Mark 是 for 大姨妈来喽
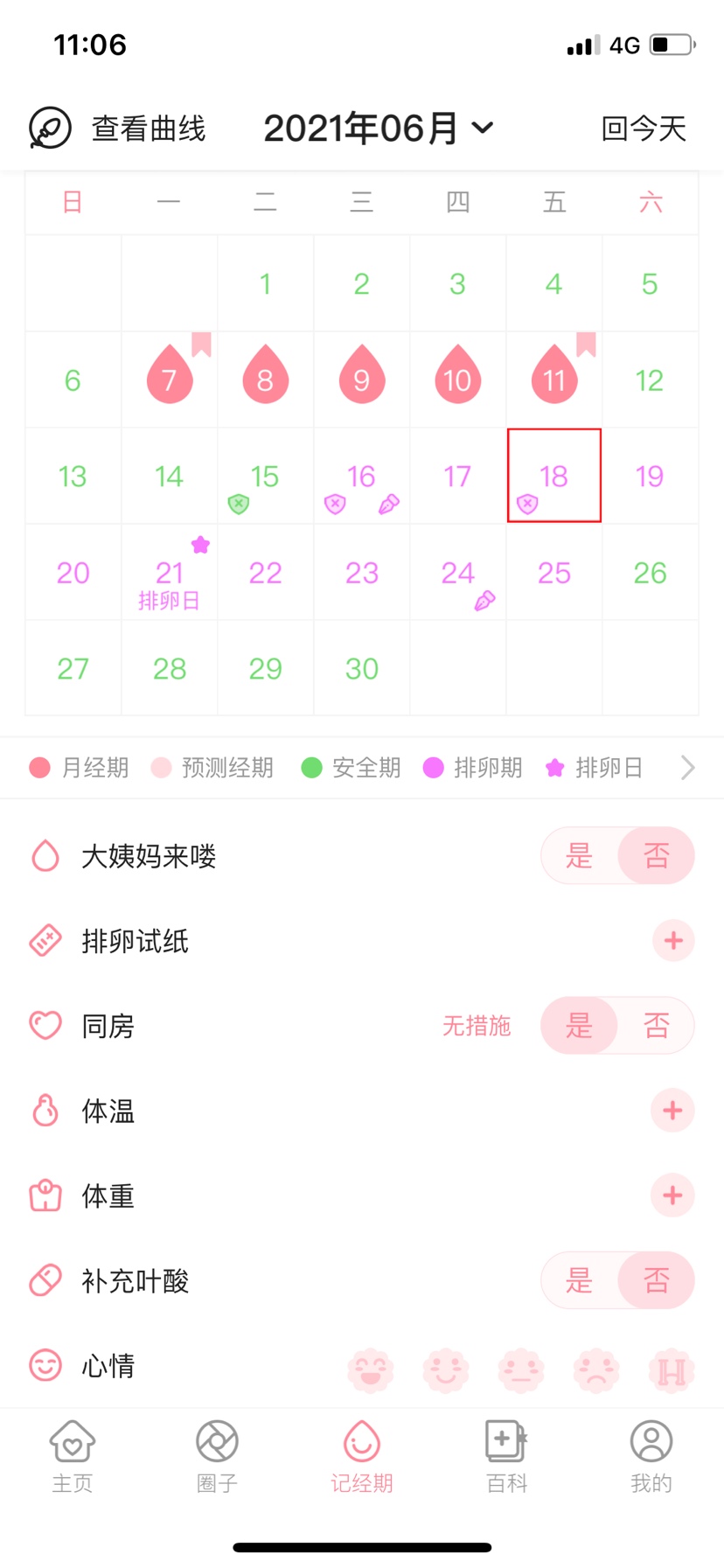Image resolution: width=724 pixels, height=1568 pixels. [579, 855]
